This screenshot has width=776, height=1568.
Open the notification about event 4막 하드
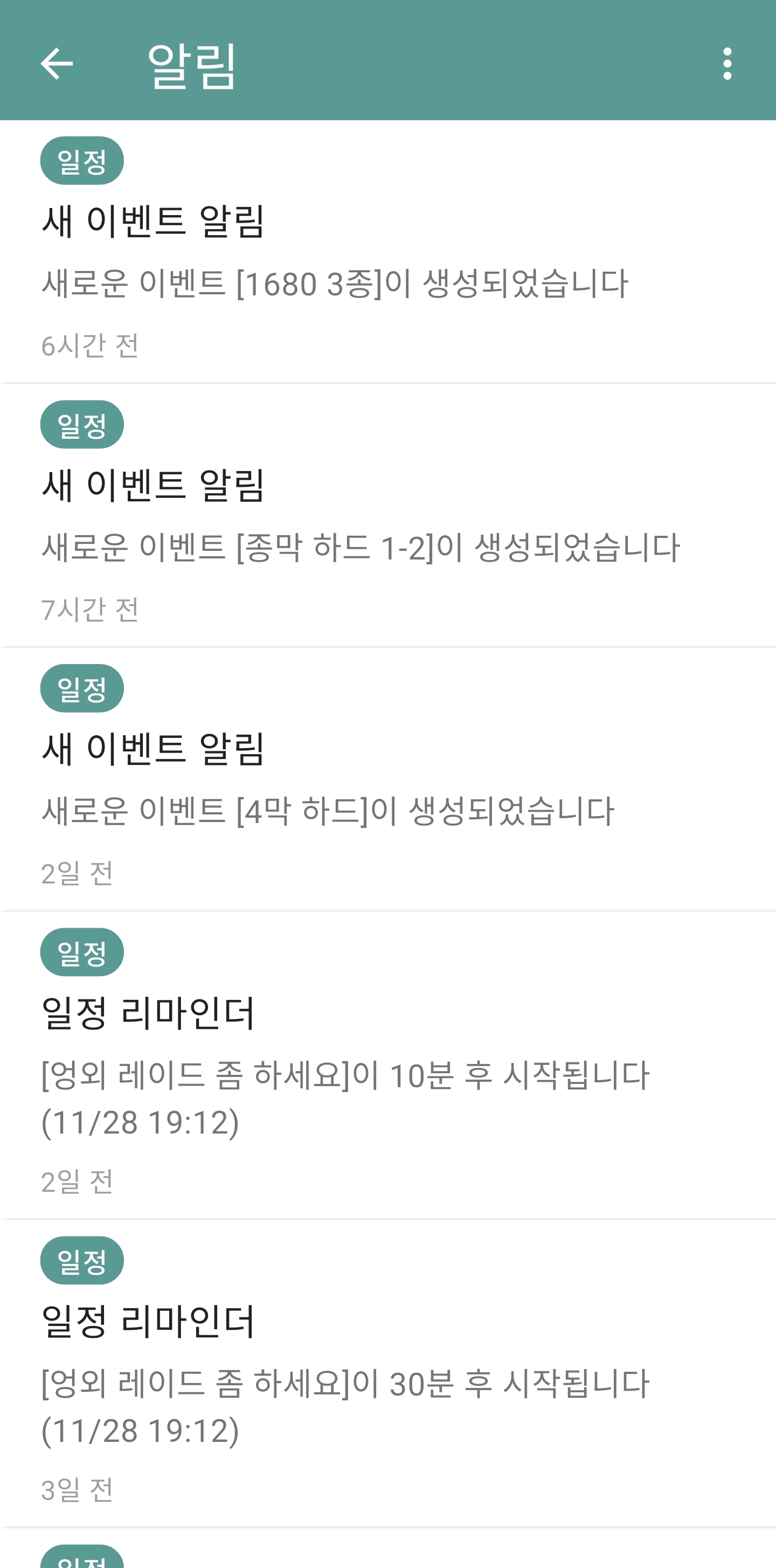point(387,780)
